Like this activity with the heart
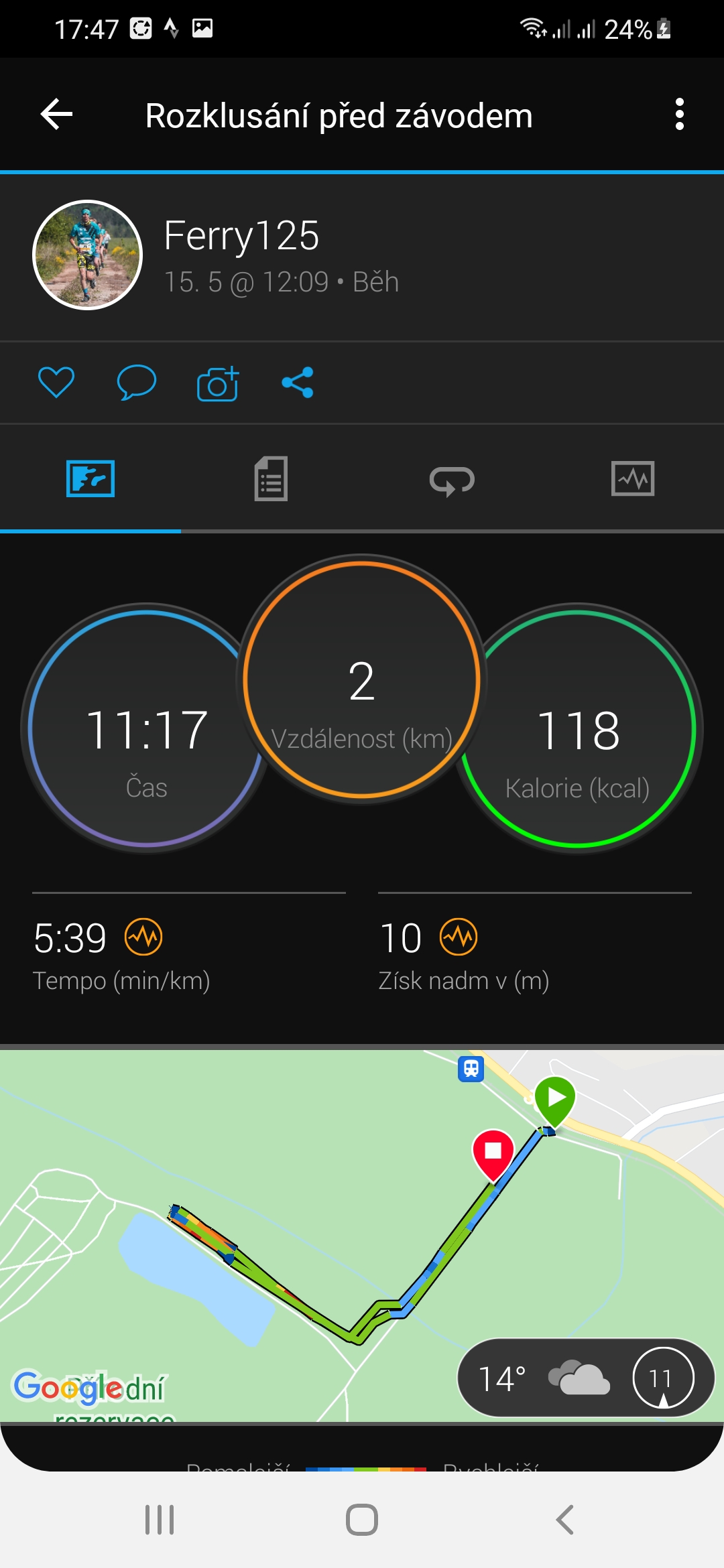 [x=56, y=383]
